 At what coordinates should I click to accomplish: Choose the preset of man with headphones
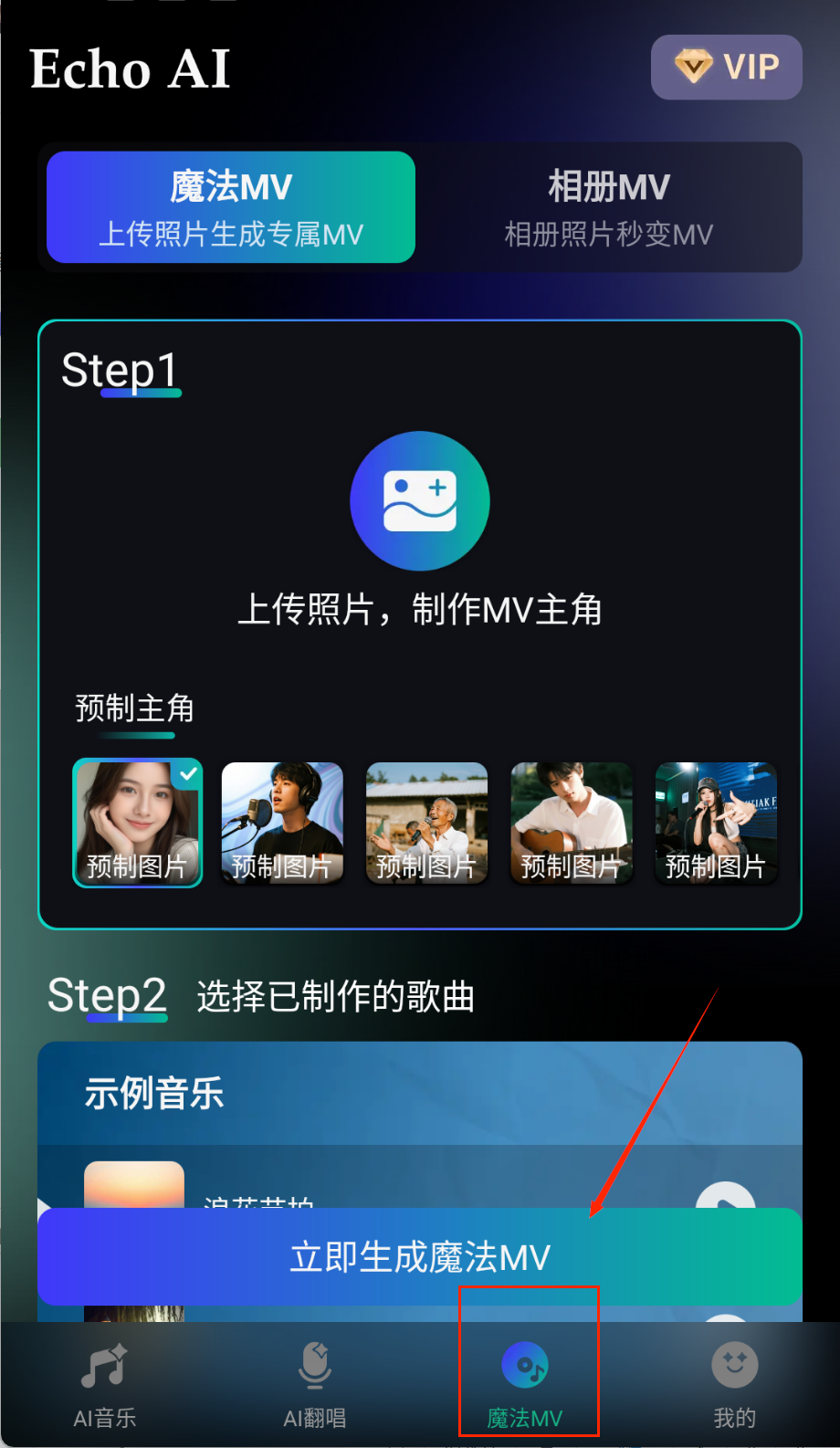(x=282, y=823)
